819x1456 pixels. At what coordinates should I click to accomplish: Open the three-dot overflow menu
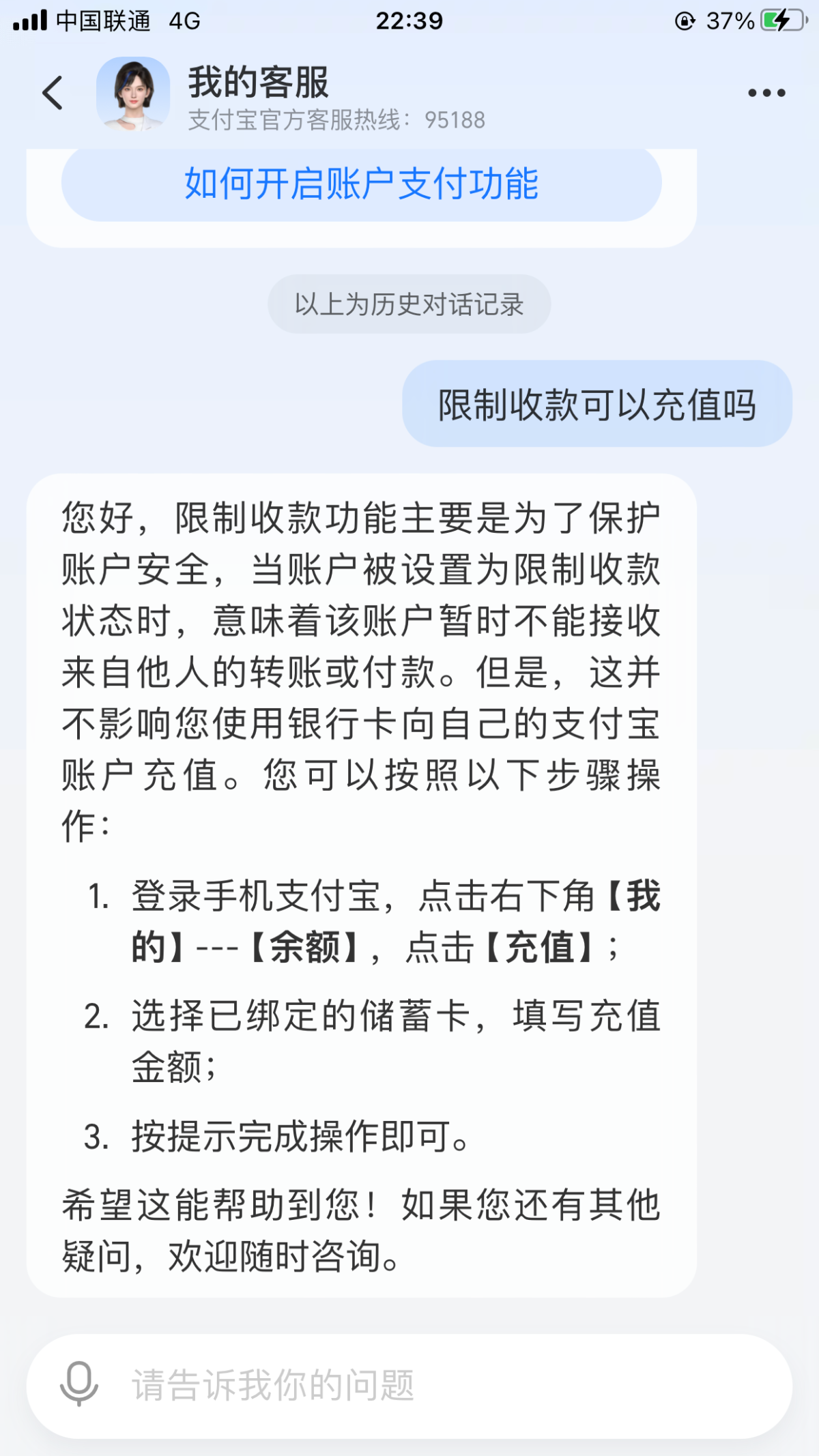point(766,93)
